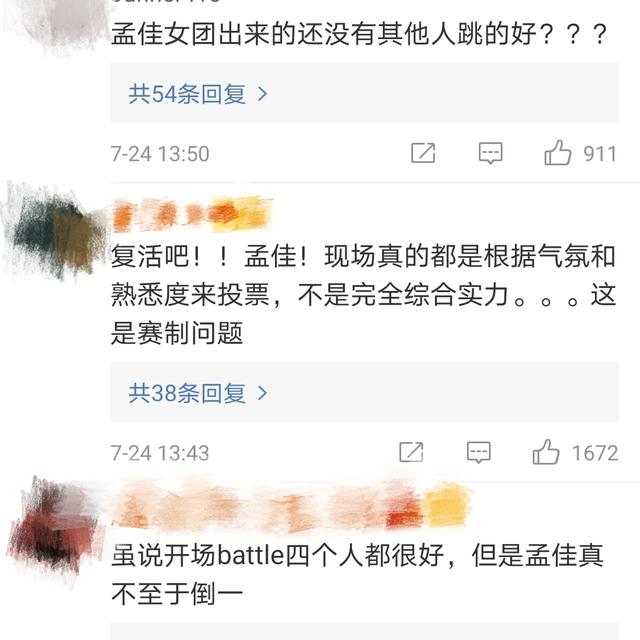Repost the comment posted 7-24 13:43
This screenshot has height=640, width=640.
coord(411,452)
